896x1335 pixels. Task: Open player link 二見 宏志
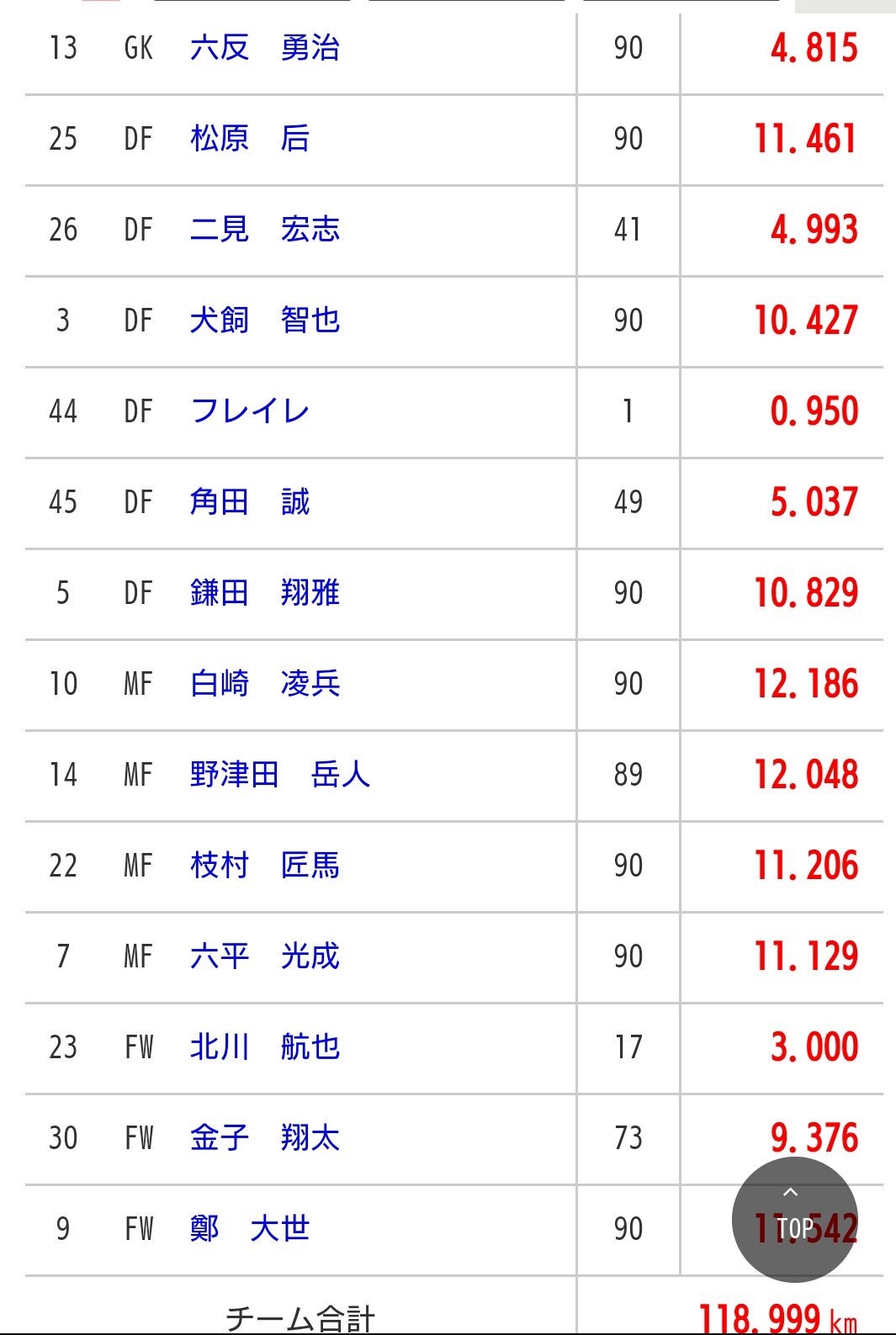264,230
